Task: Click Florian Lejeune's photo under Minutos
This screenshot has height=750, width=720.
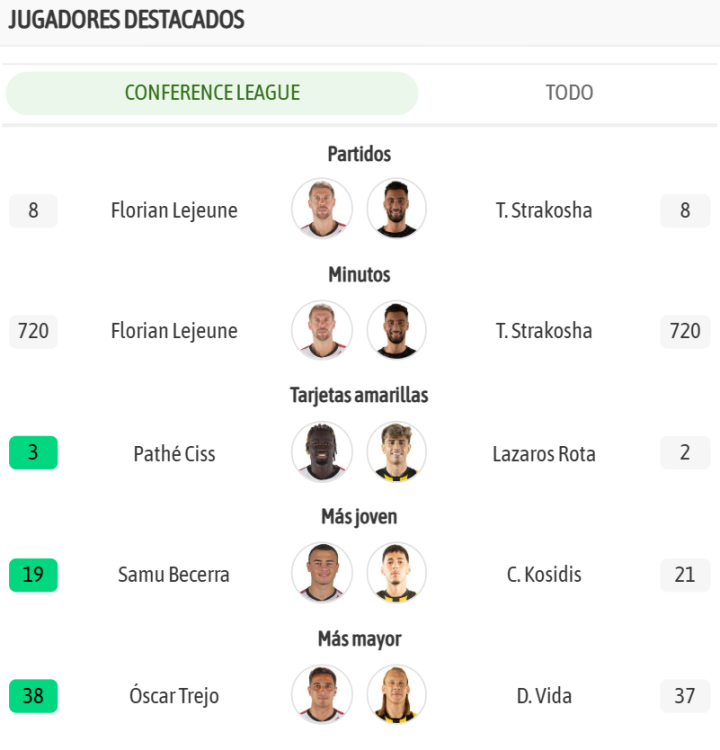Action: pyautogui.click(x=322, y=331)
